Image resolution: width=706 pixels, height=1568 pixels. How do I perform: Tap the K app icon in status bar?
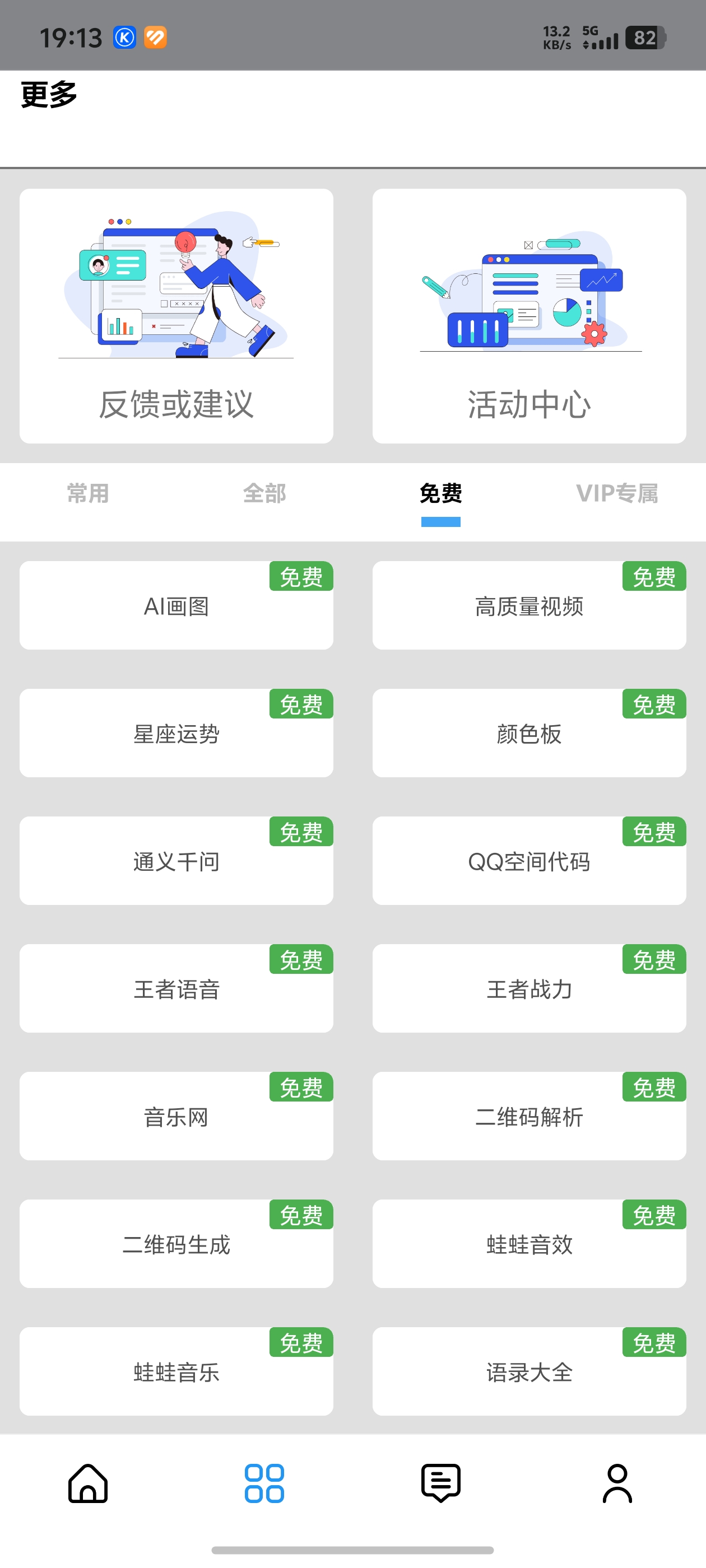pos(124,38)
